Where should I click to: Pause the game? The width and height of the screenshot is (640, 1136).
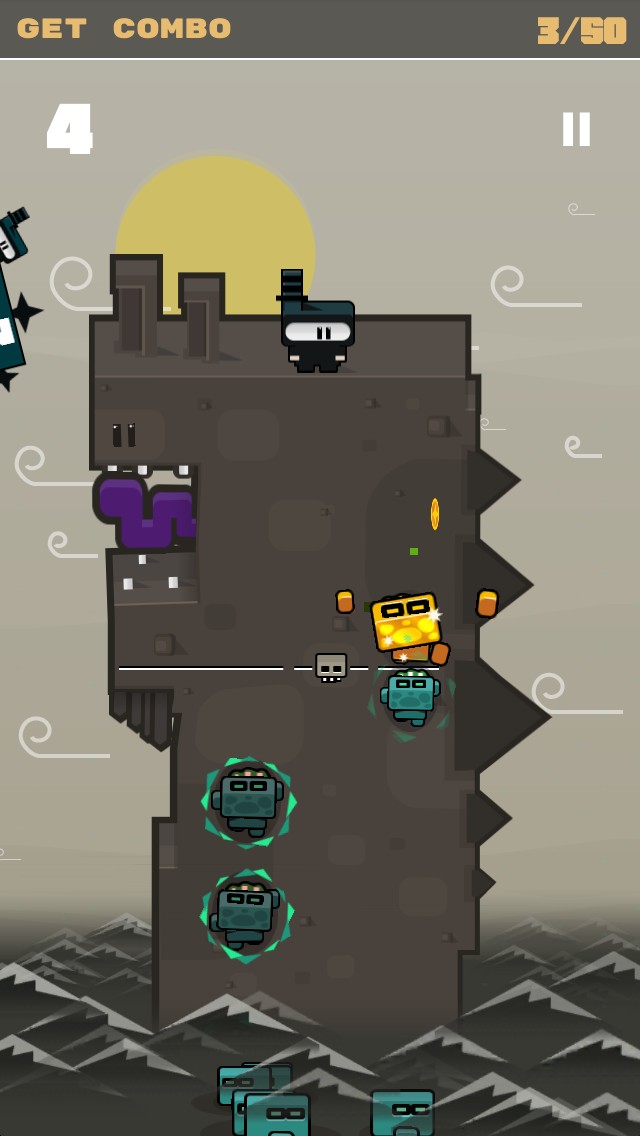[576, 130]
